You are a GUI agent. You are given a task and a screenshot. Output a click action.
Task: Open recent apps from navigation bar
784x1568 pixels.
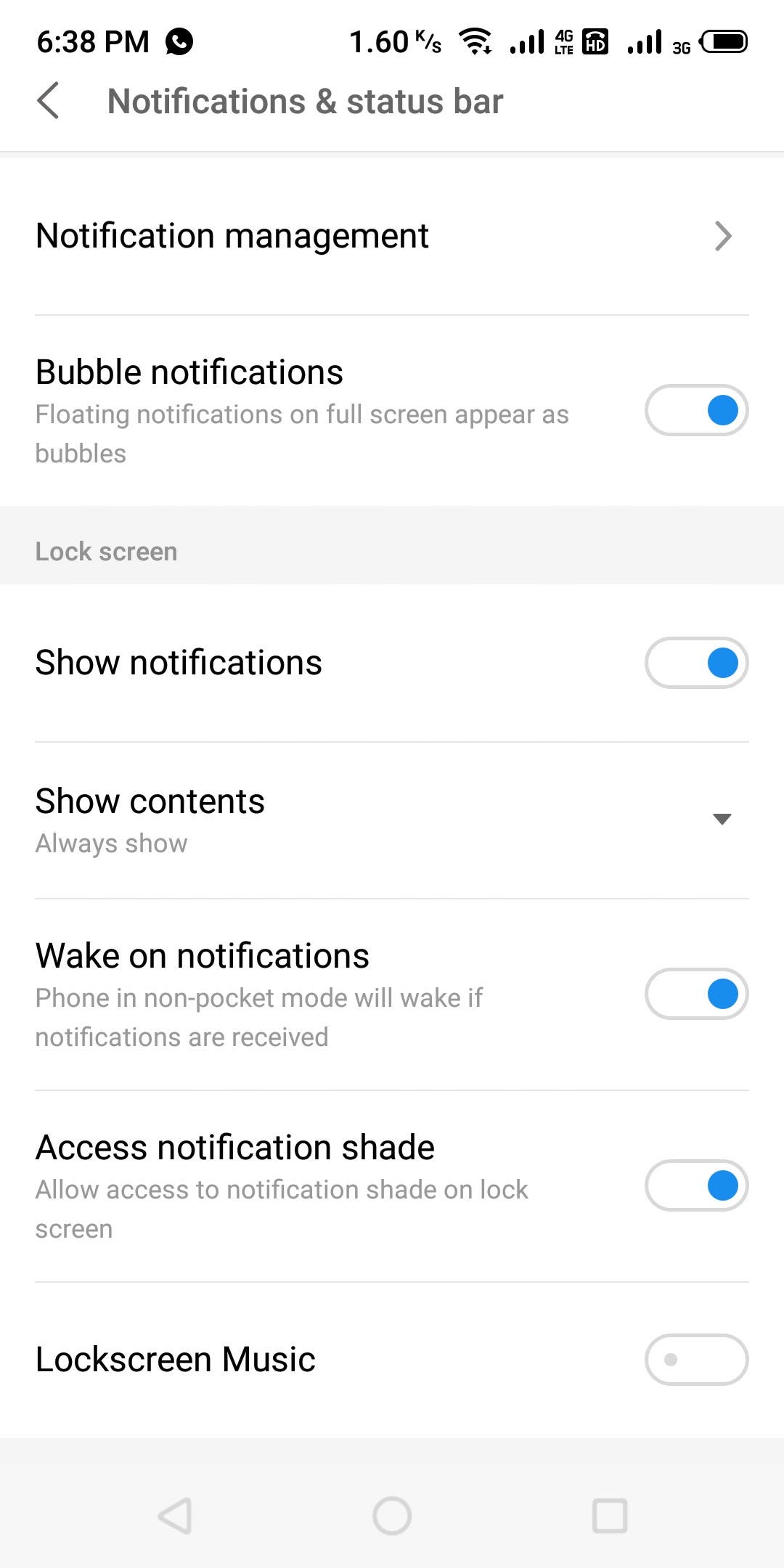click(x=610, y=1516)
